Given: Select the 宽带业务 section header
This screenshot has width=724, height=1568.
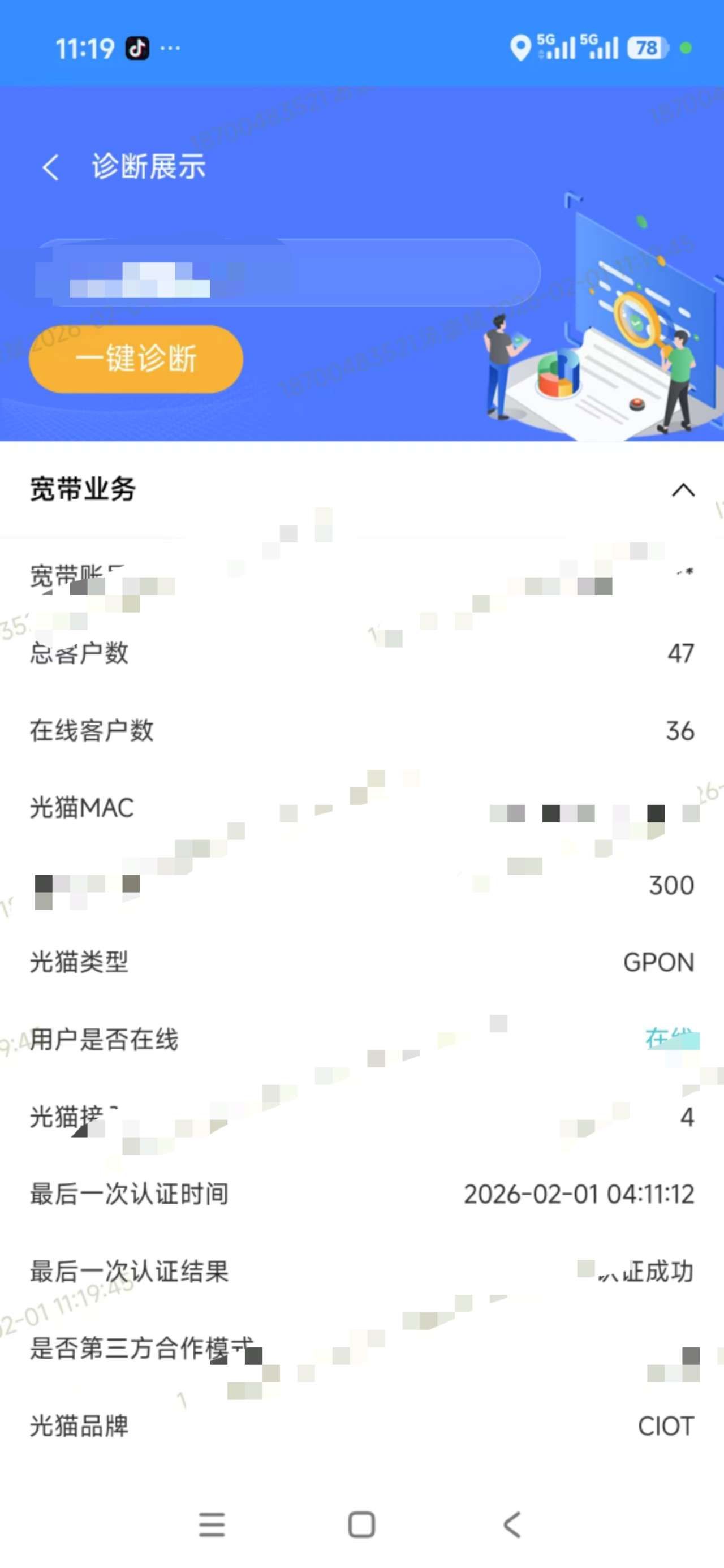Looking at the screenshot, I should point(83,487).
